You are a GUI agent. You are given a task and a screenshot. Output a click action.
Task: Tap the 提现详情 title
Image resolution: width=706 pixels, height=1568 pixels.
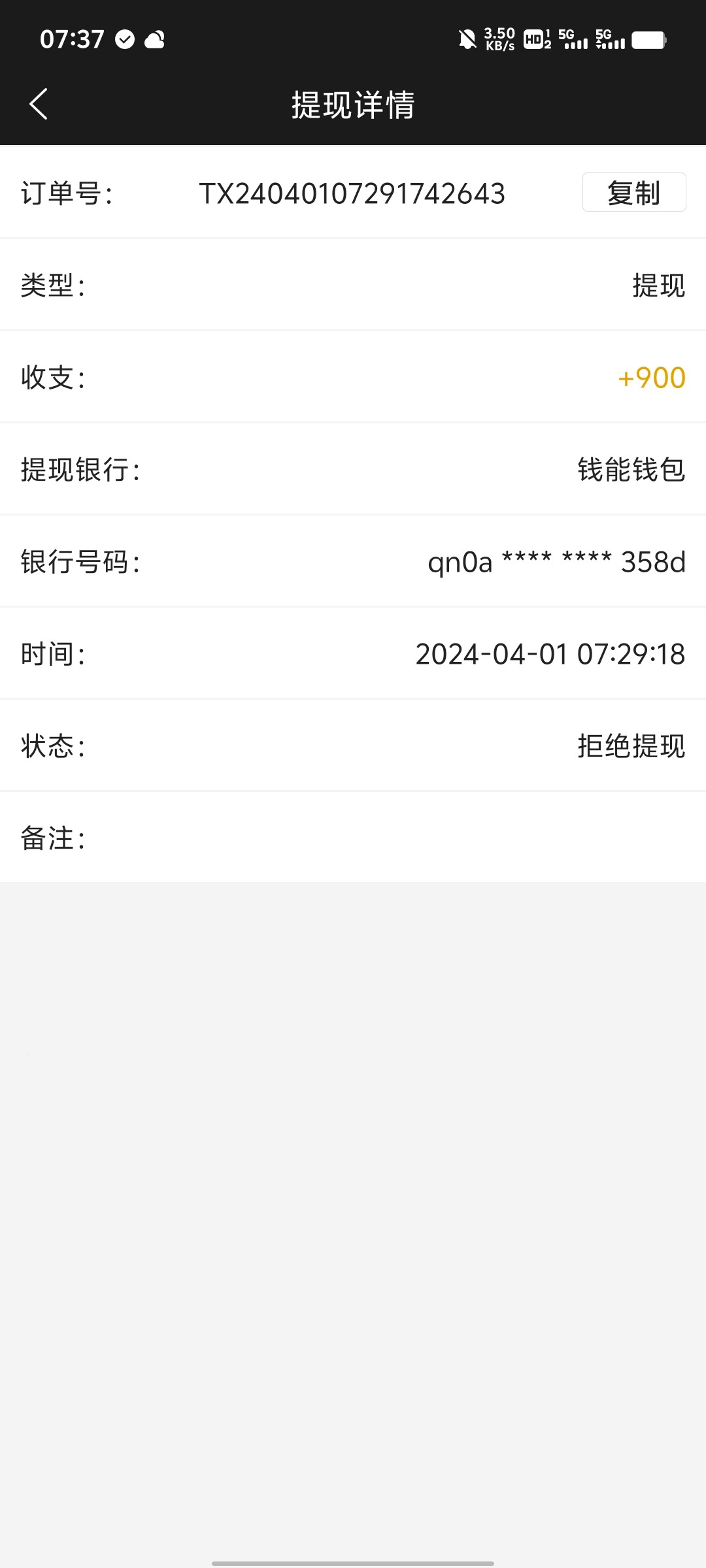353,105
